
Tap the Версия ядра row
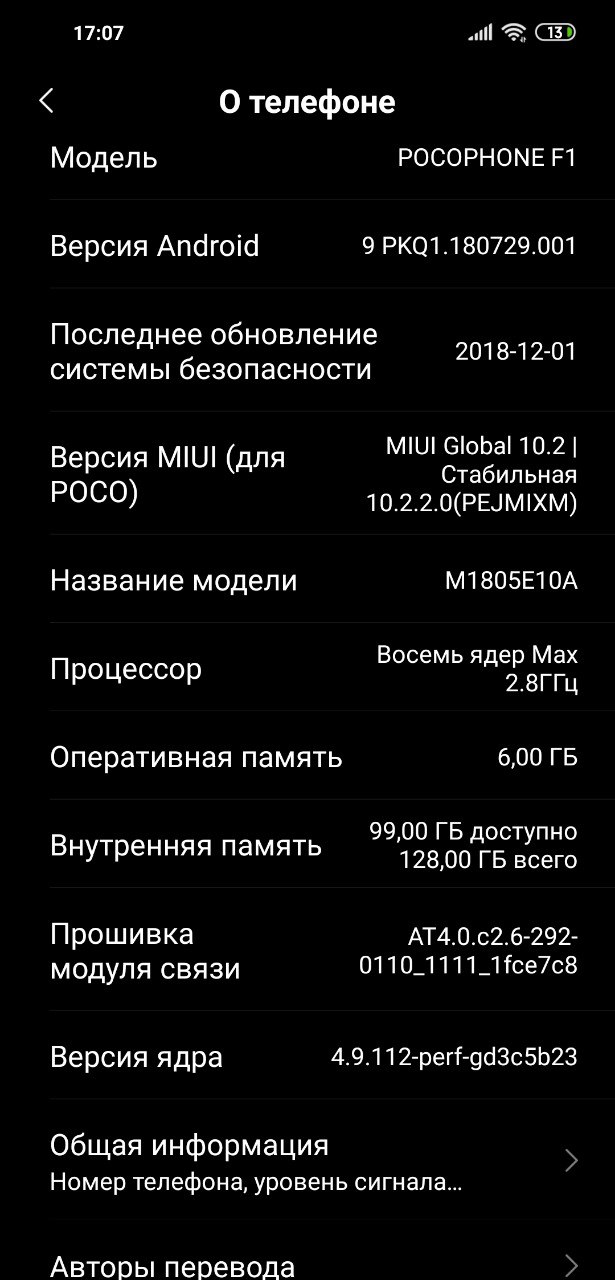click(307, 1056)
